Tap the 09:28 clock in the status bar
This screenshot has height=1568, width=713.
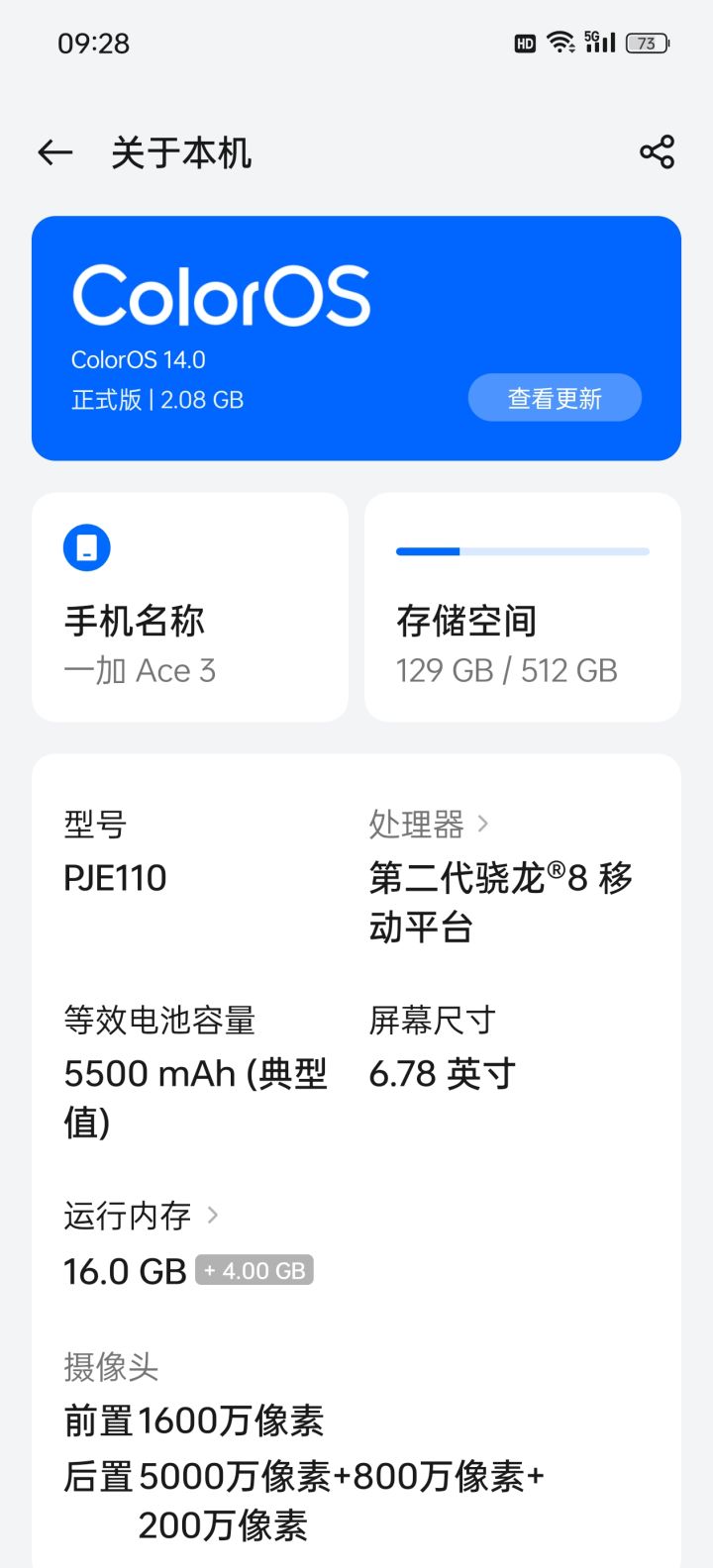(x=92, y=43)
